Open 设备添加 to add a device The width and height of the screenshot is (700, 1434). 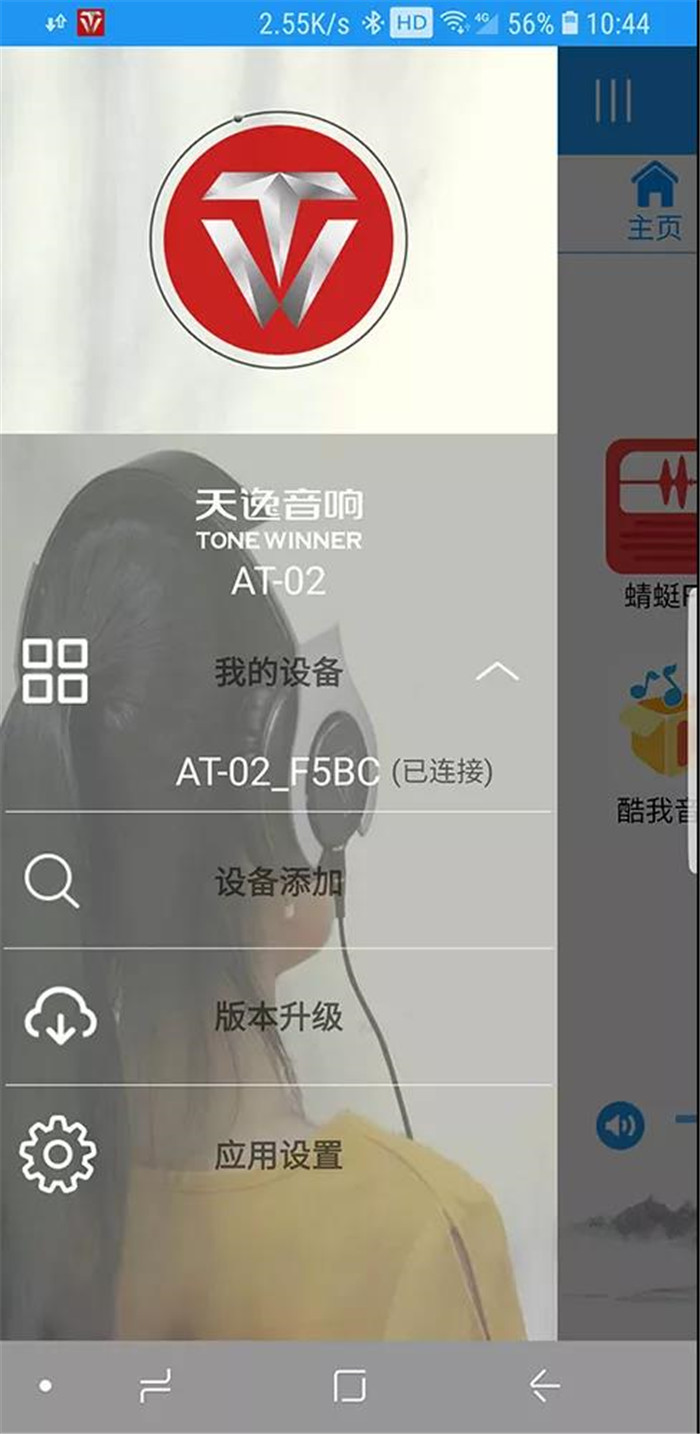coord(279,882)
